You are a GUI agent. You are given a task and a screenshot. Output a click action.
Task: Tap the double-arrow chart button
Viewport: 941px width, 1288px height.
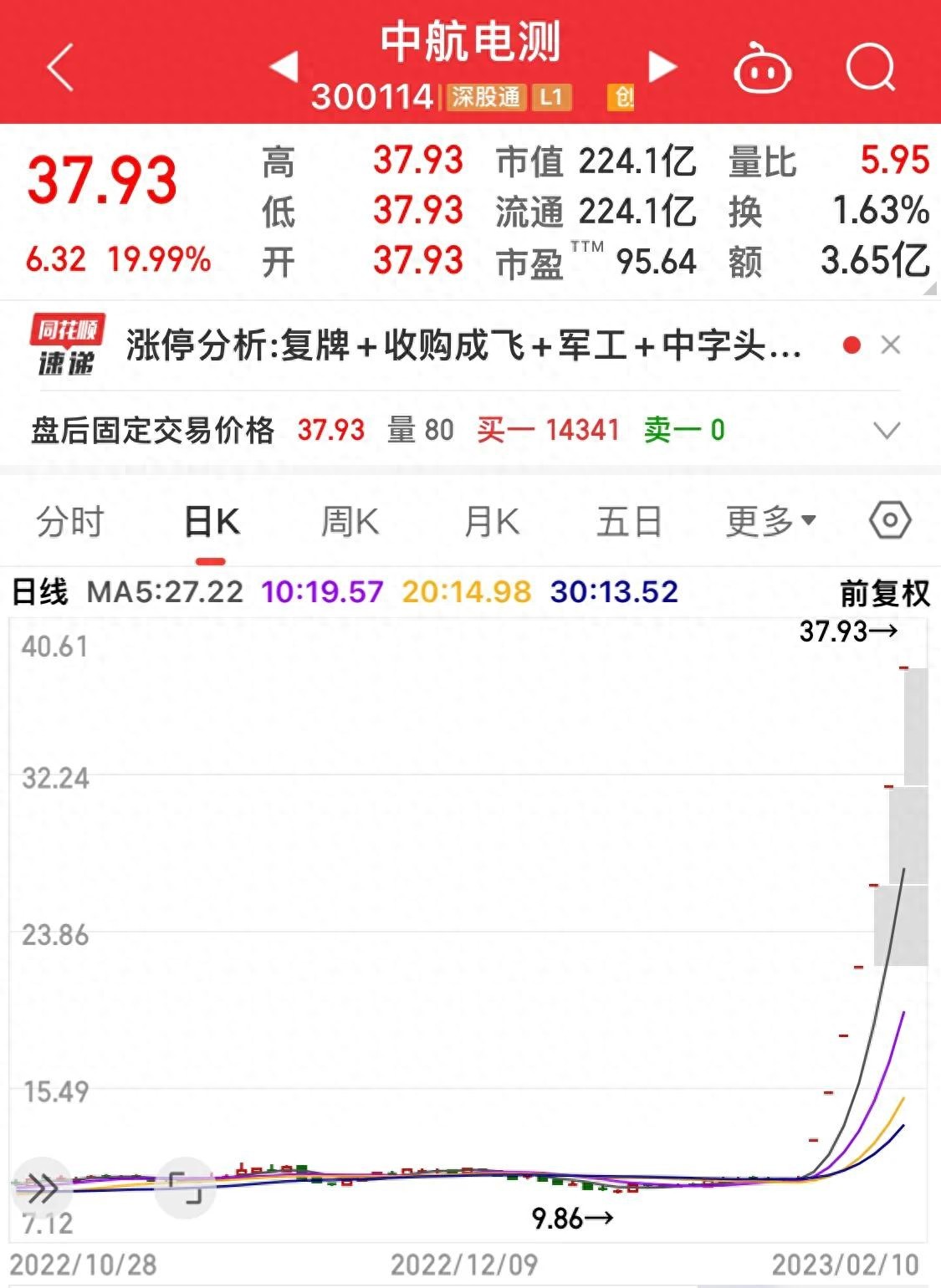(42, 1186)
